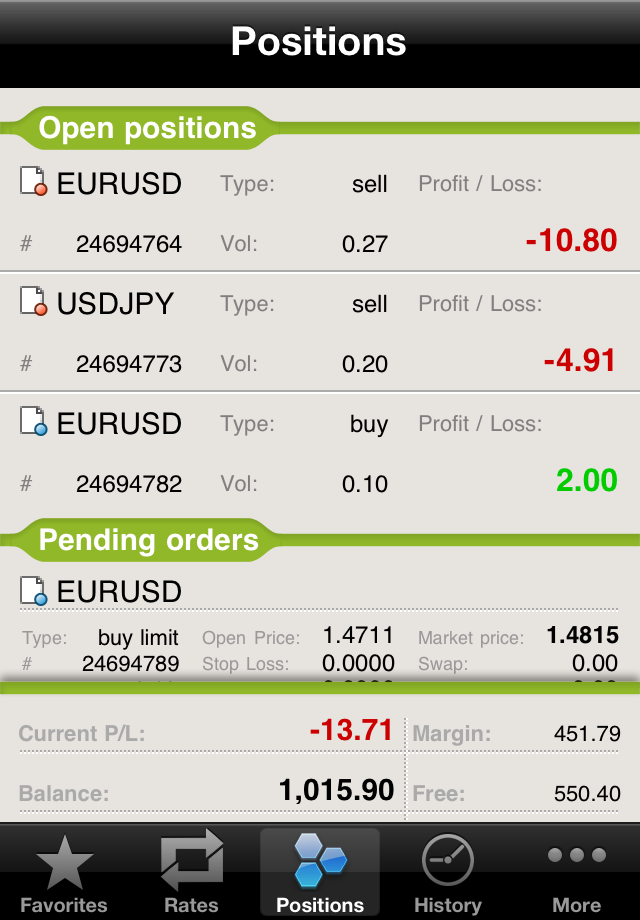Screen dimensions: 640x920
Task: Switch to the Rates tab
Action: click(191, 872)
